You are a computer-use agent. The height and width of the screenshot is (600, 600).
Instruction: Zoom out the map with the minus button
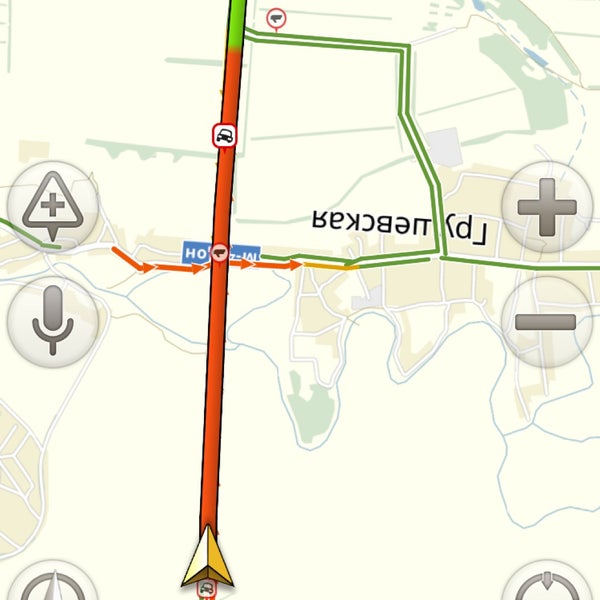pos(547,322)
